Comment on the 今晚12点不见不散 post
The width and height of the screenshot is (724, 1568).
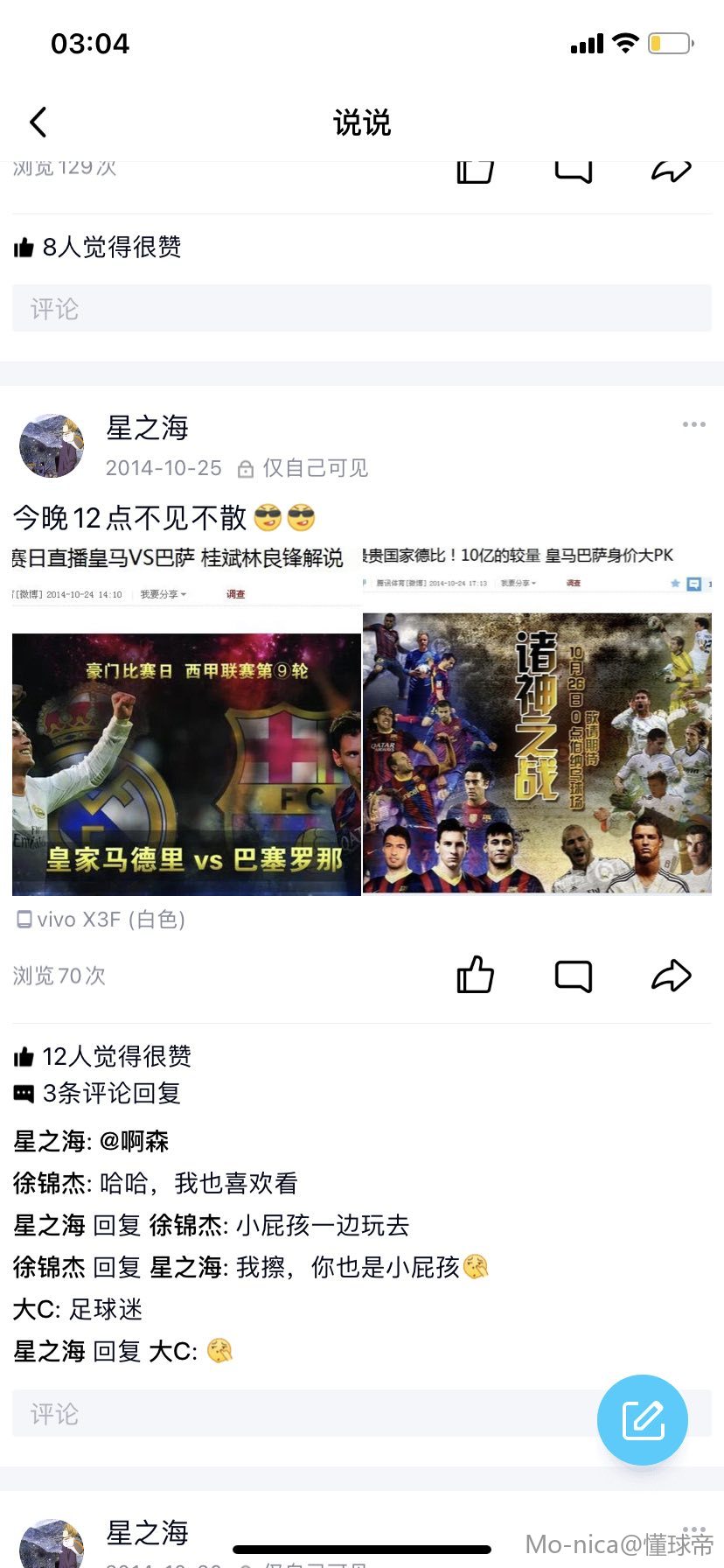pos(574,975)
